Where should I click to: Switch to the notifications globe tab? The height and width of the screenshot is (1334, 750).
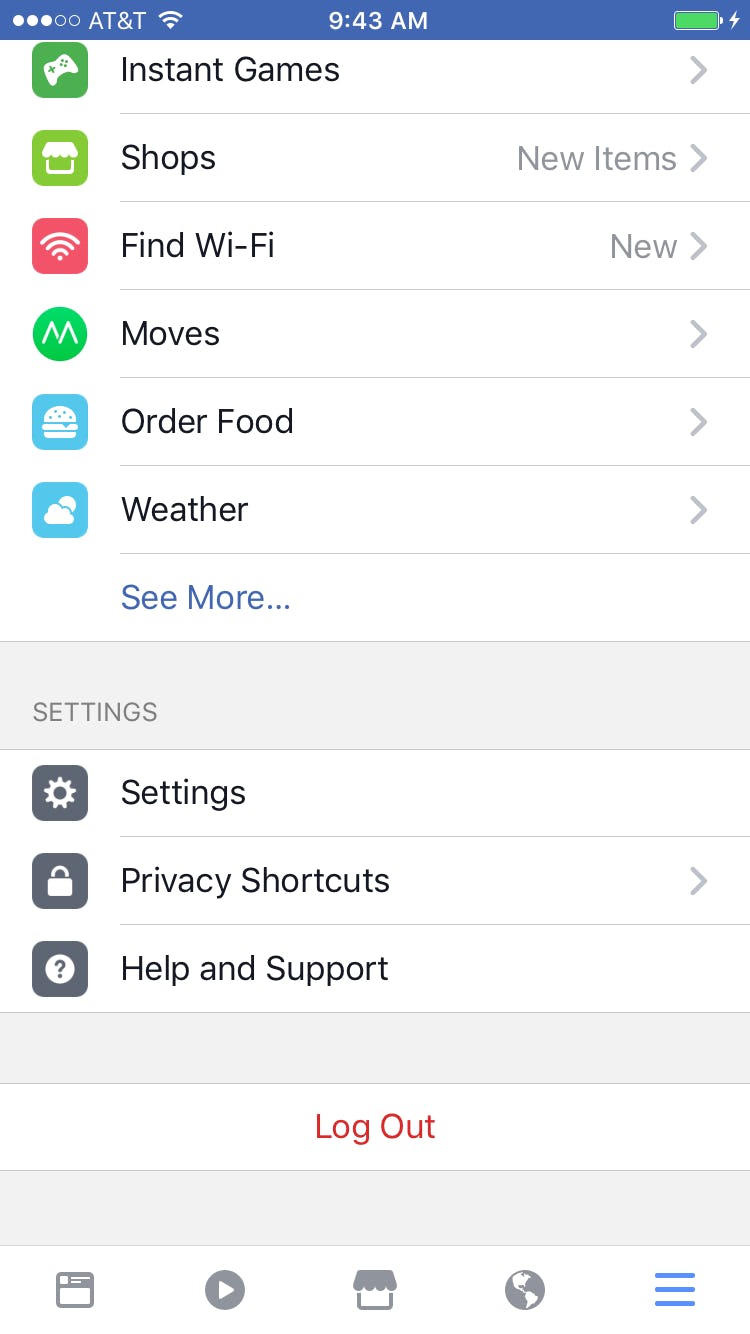click(x=525, y=1290)
